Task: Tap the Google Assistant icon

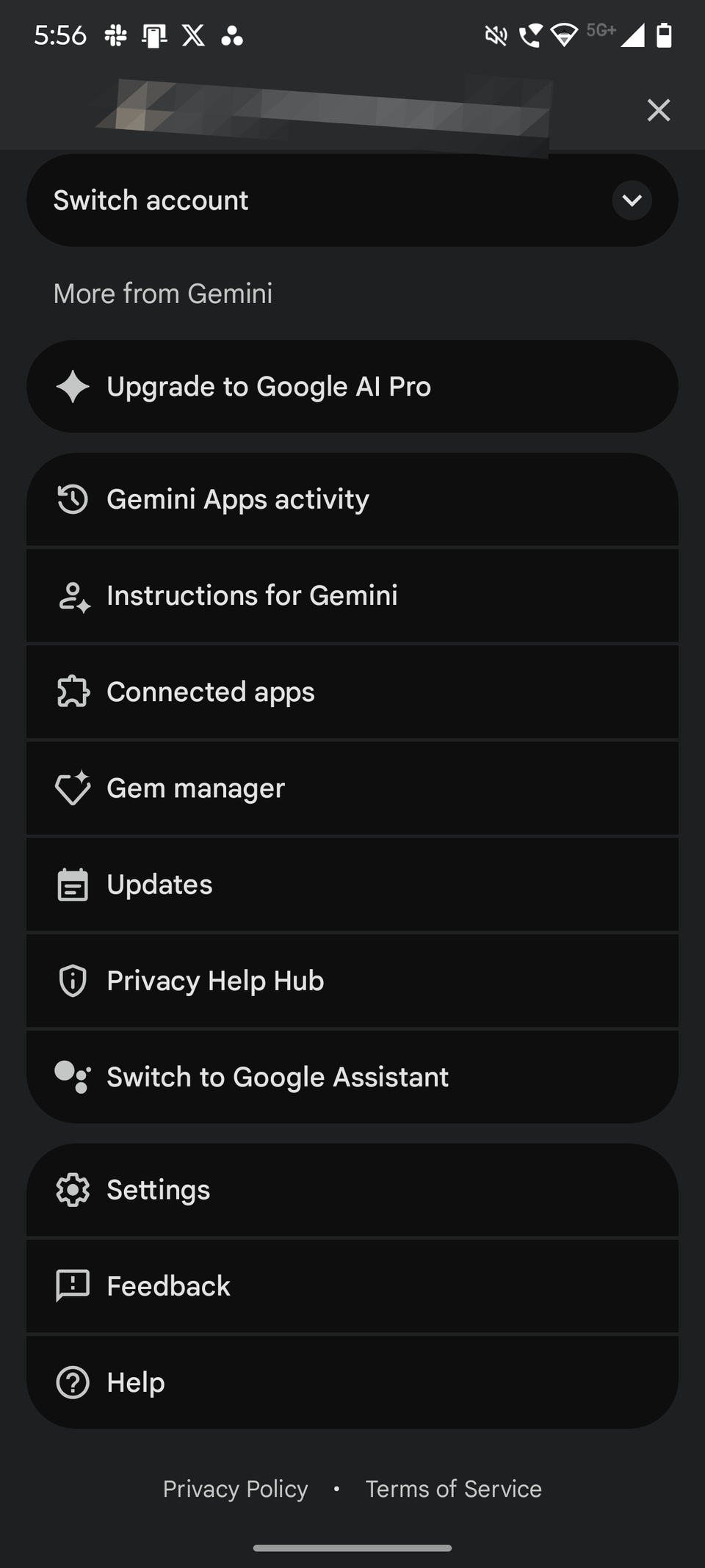Action: (72, 1077)
